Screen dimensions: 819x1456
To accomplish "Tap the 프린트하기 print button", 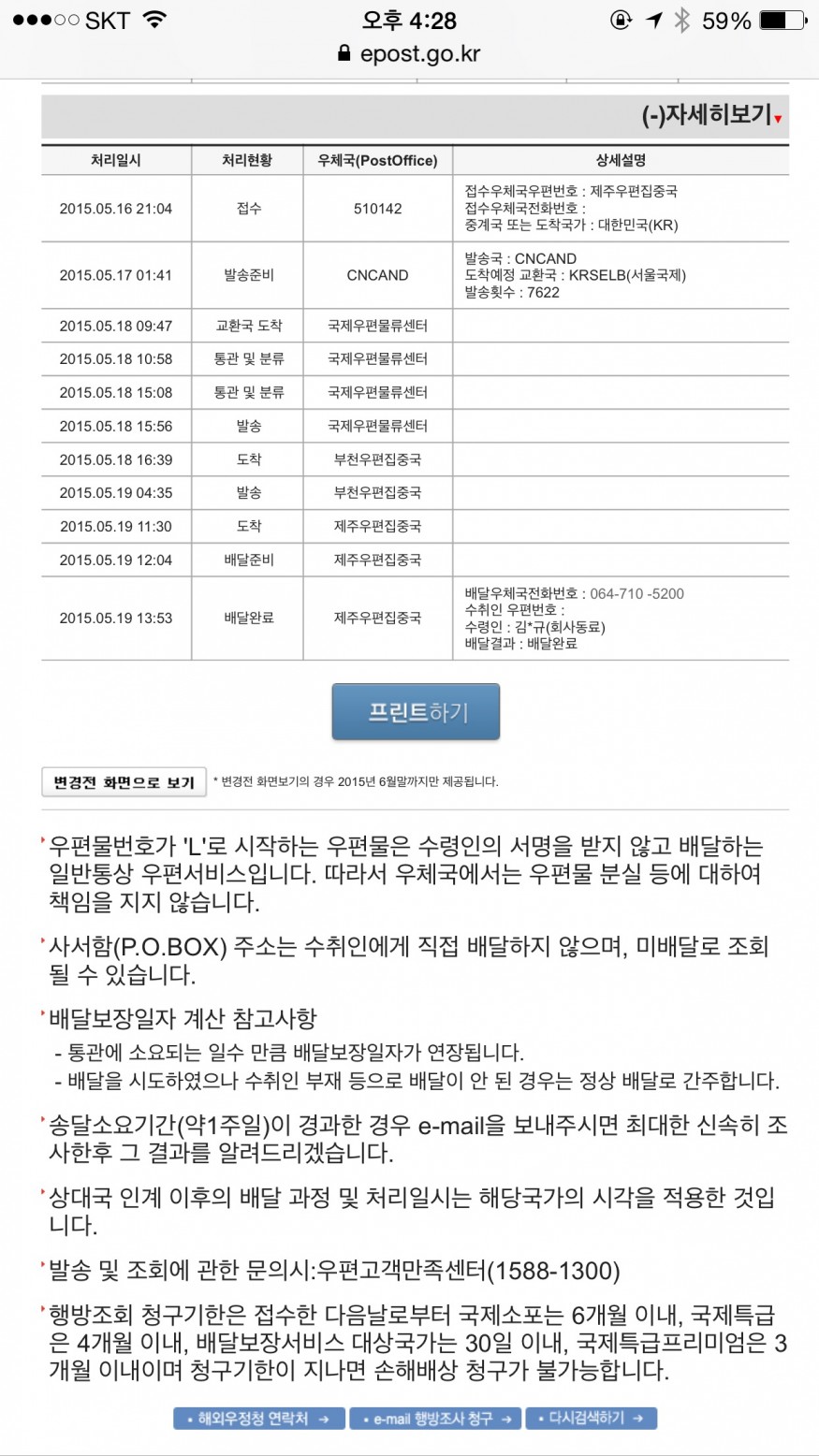I will pyautogui.click(x=416, y=712).
